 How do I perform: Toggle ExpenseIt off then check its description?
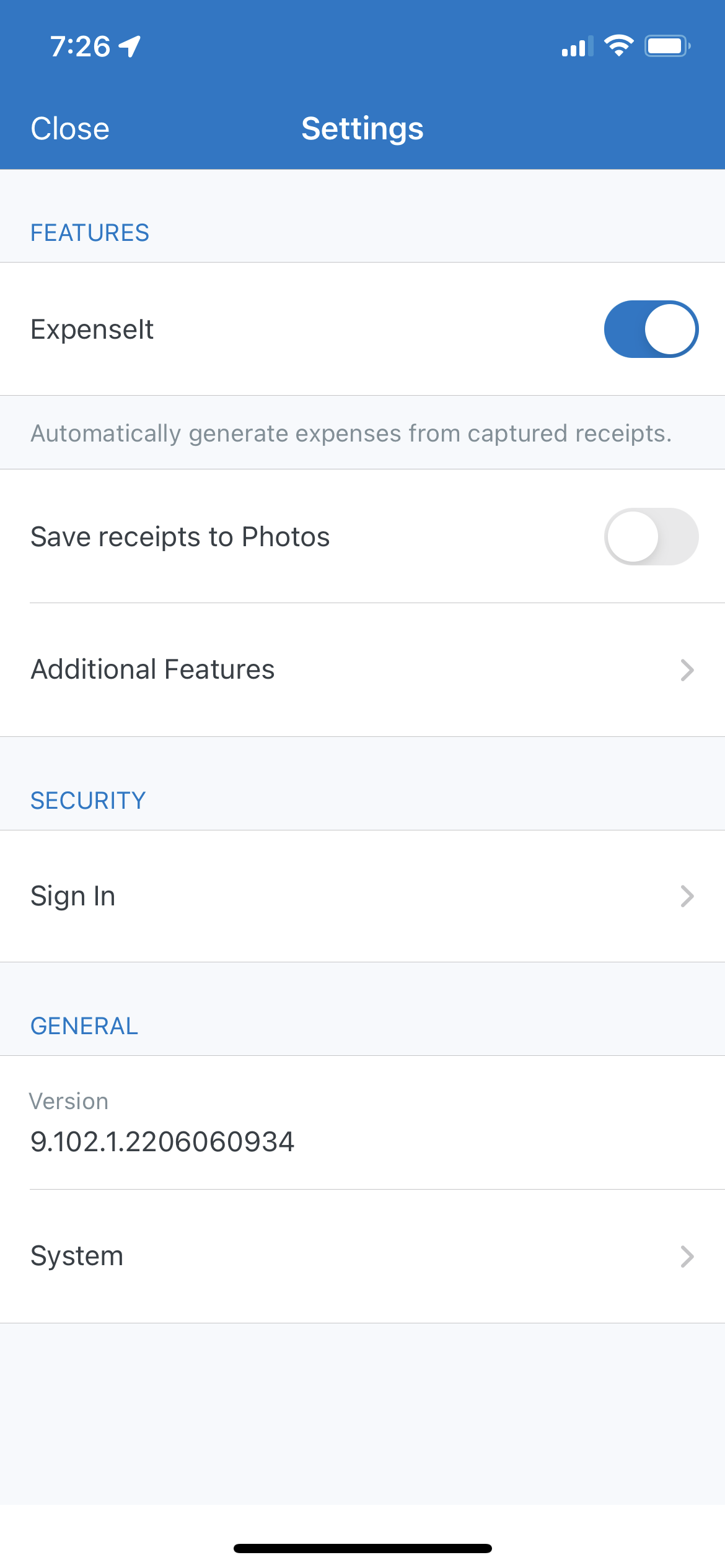click(651, 329)
